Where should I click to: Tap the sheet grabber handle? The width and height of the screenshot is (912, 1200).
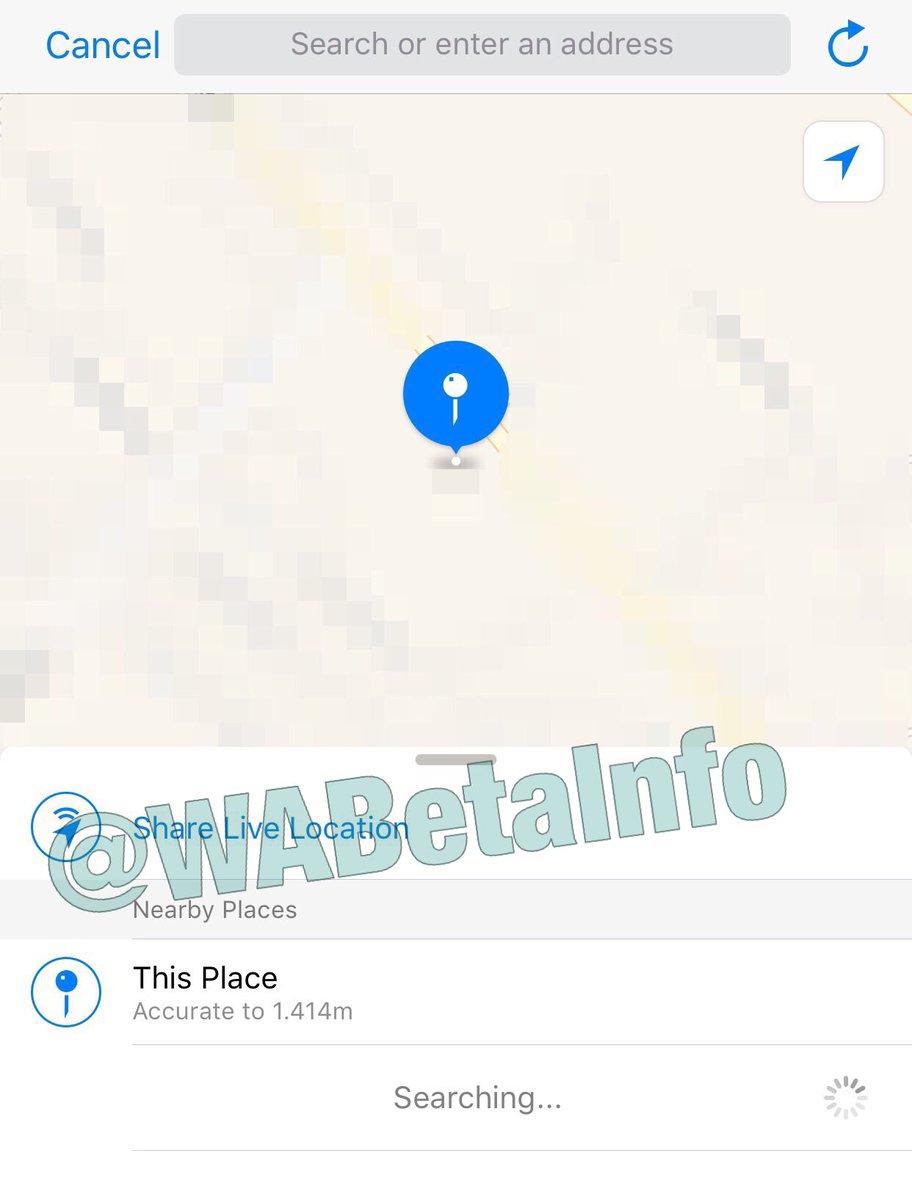455,760
